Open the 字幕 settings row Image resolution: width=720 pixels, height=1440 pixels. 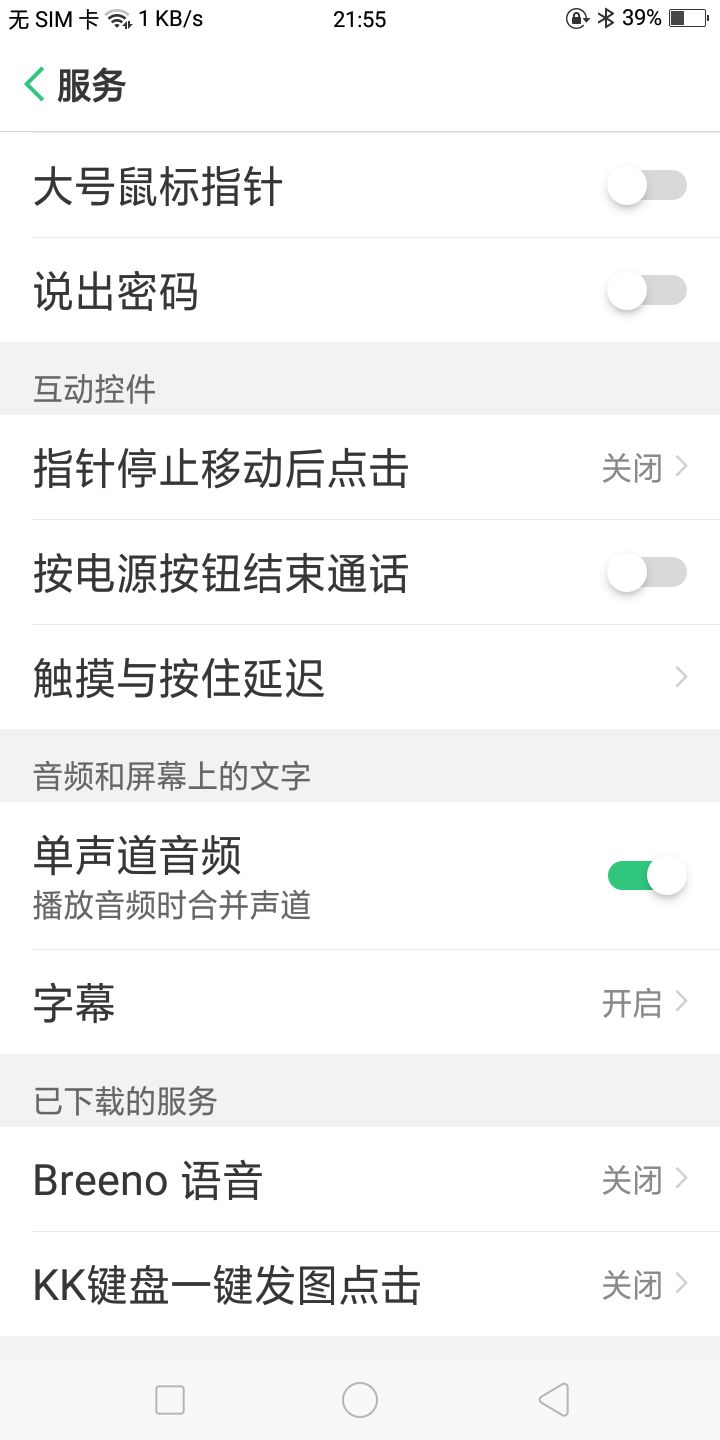tap(360, 1002)
